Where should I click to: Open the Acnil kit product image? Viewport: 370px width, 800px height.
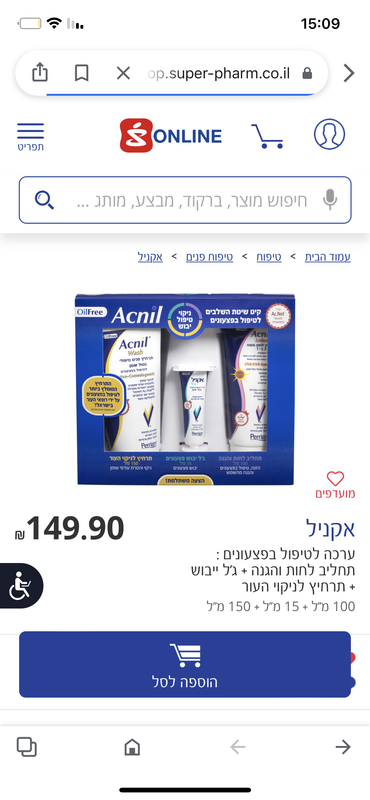coord(185,389)
